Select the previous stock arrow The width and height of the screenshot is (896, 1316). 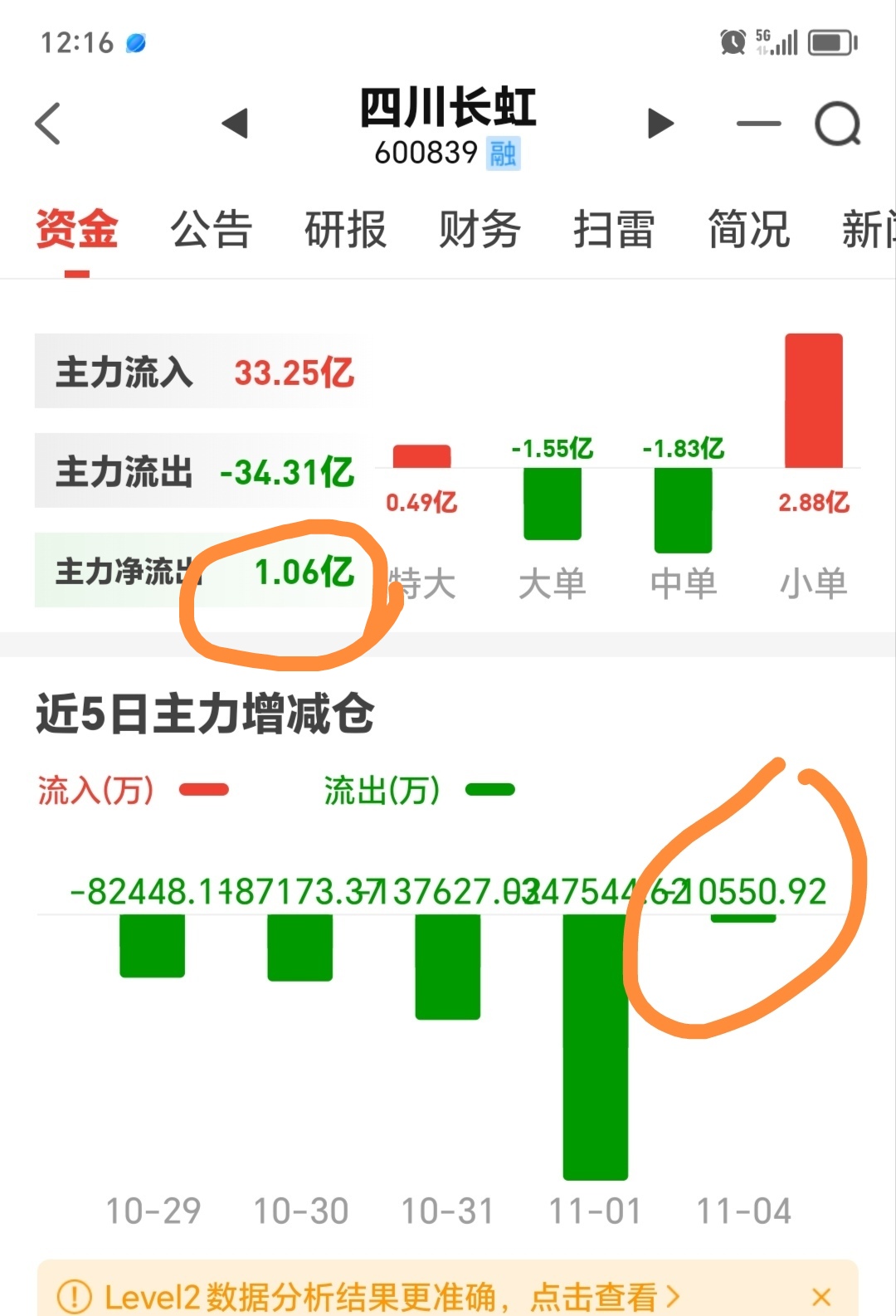point(236,124)
